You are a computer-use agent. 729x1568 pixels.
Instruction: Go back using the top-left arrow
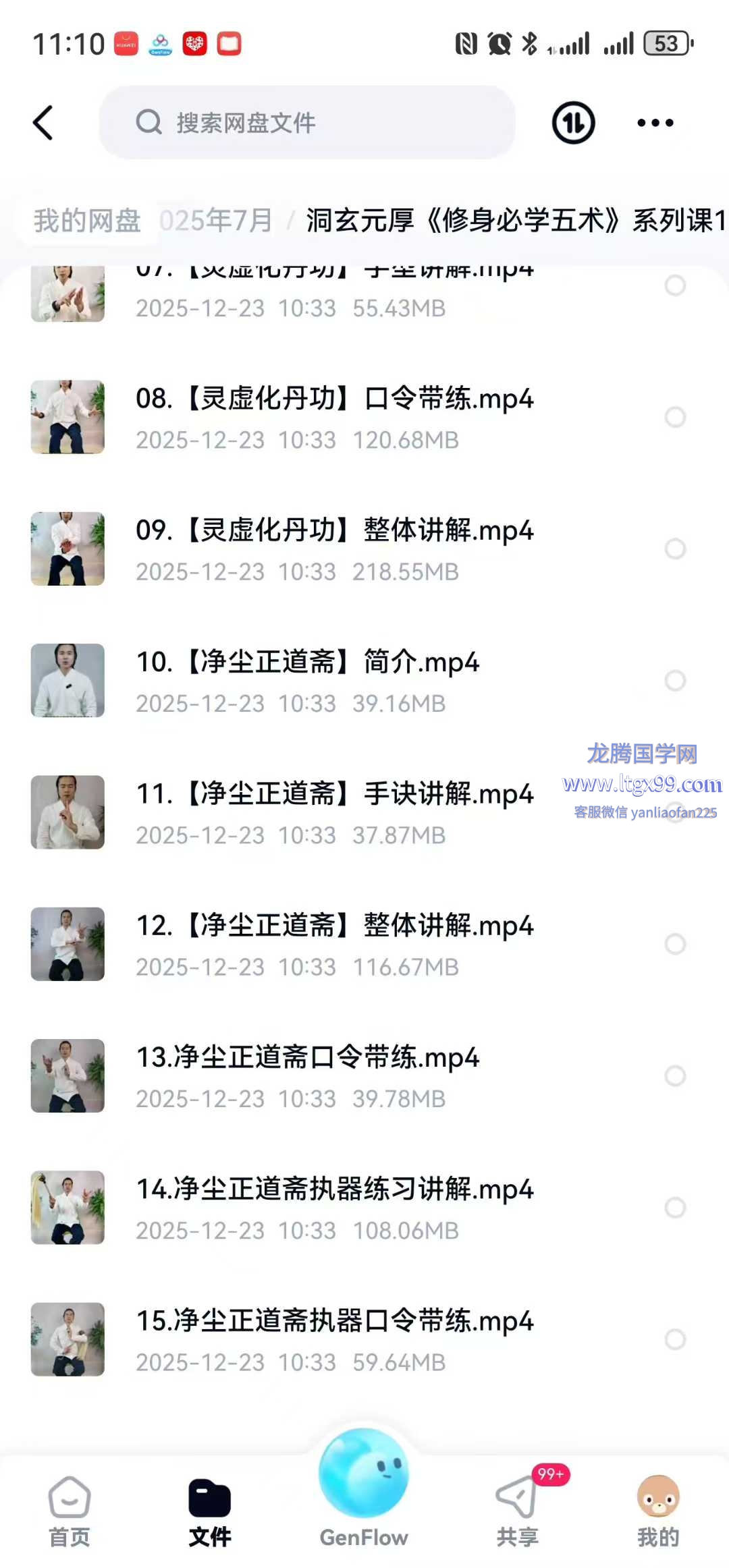[43, 123]
